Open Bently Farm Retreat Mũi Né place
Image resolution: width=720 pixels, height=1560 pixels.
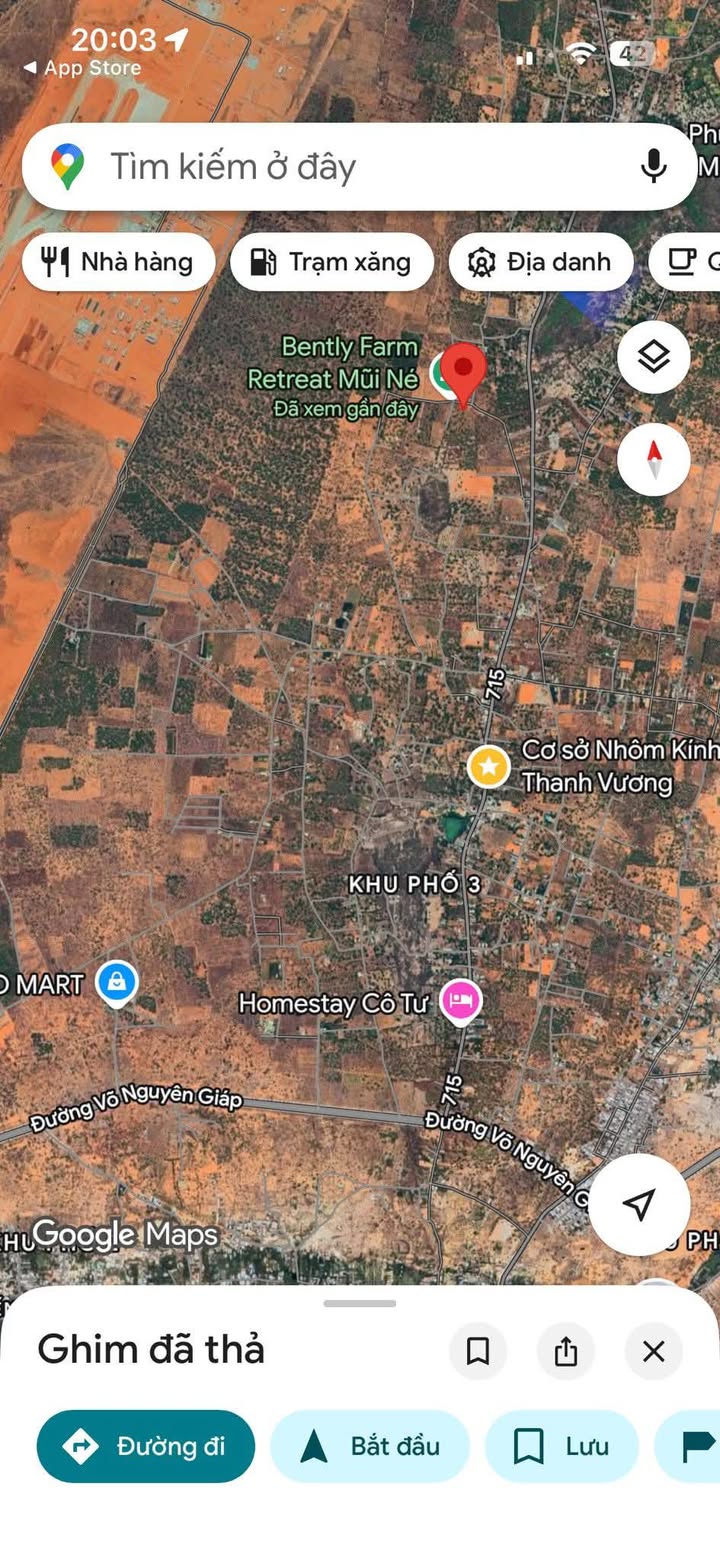click(x=345, y=364)
